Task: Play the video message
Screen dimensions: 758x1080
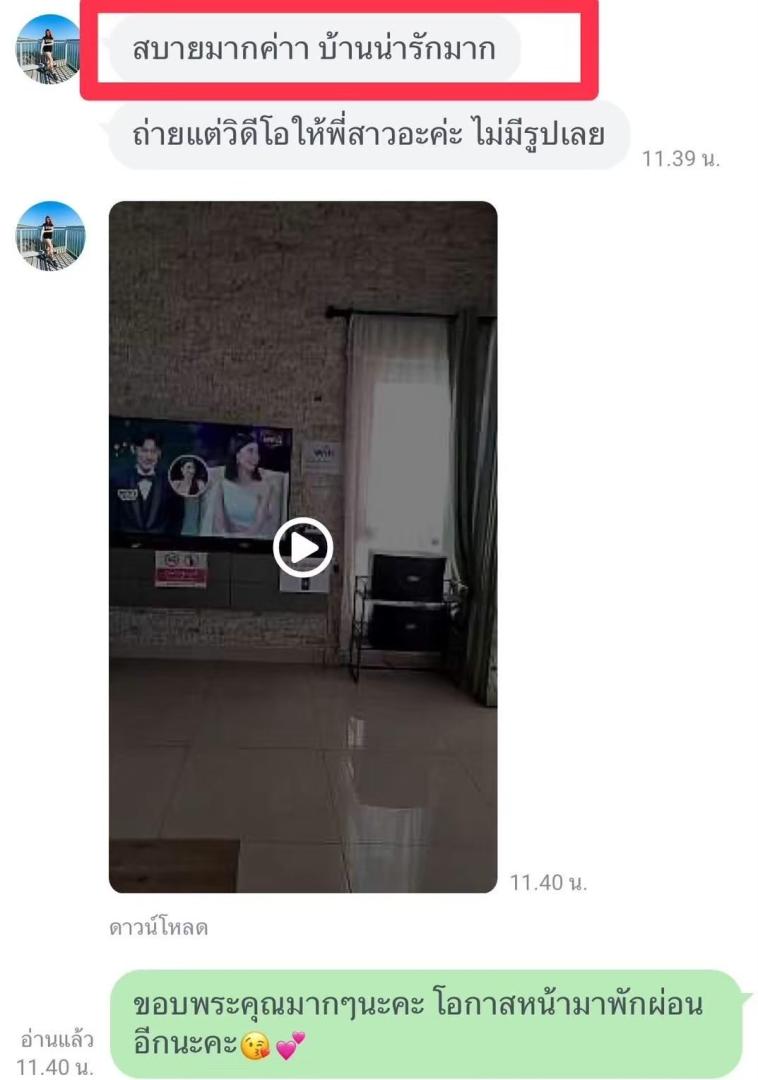Action: click(x=303, y=547)
